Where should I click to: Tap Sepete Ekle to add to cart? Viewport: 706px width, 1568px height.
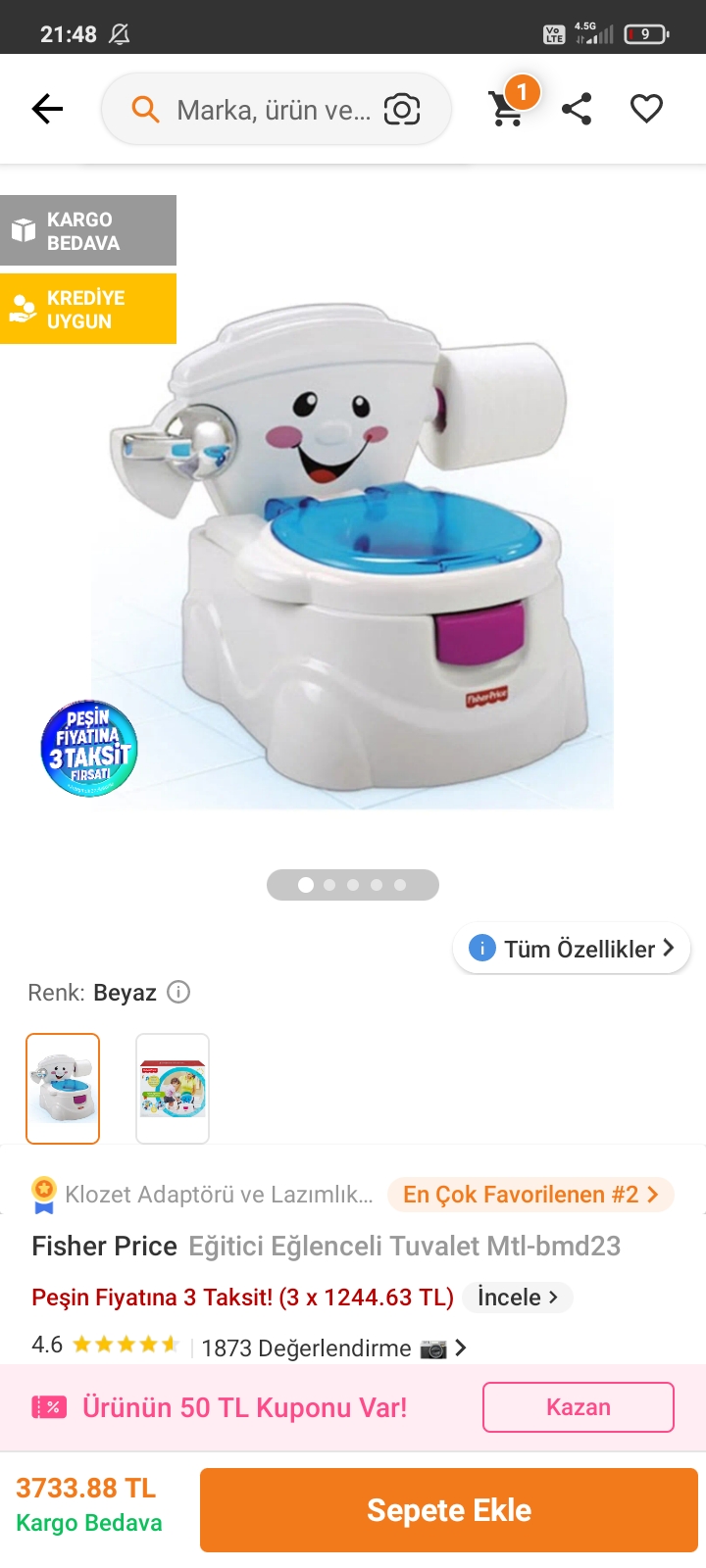448,1510
